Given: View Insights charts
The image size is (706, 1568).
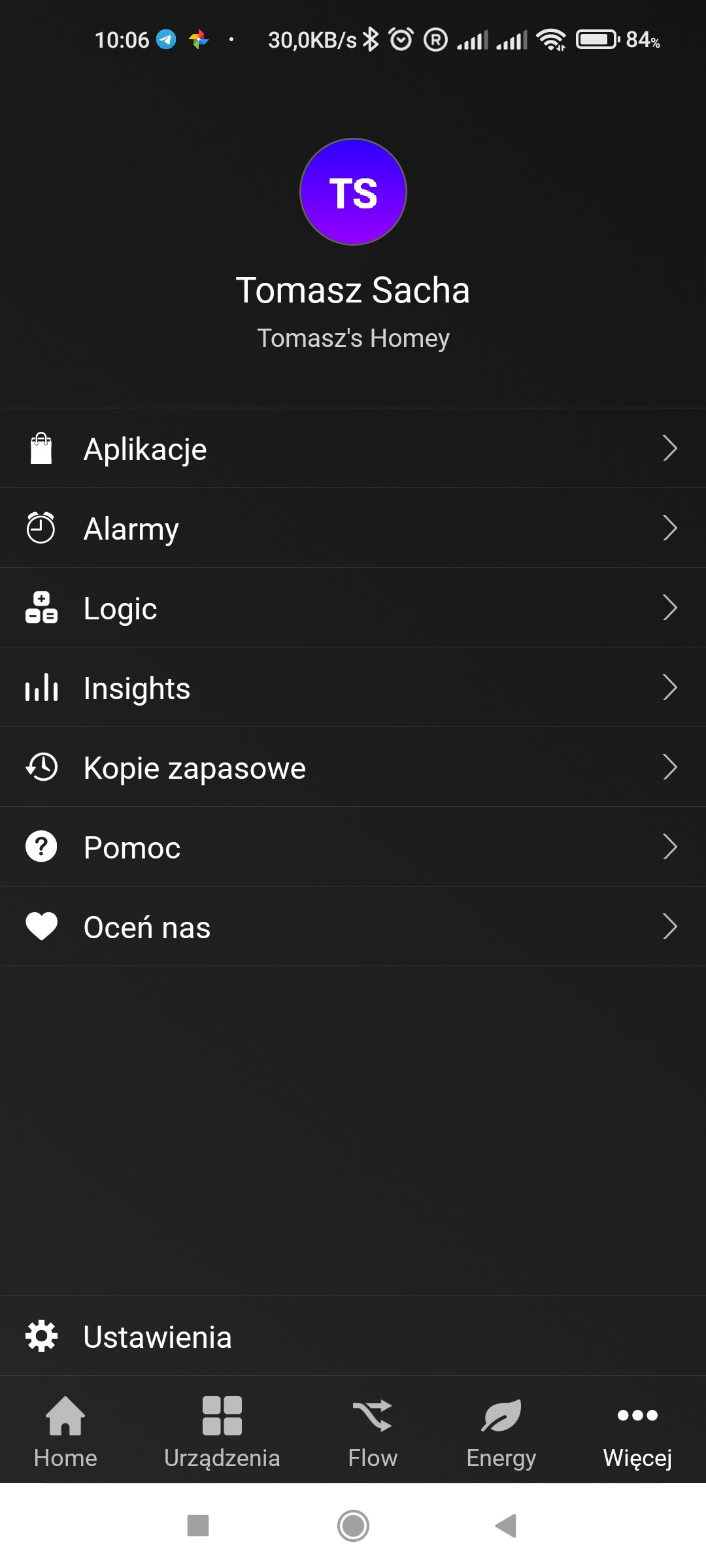Looking at the screenshot, I should click(353, 688).
